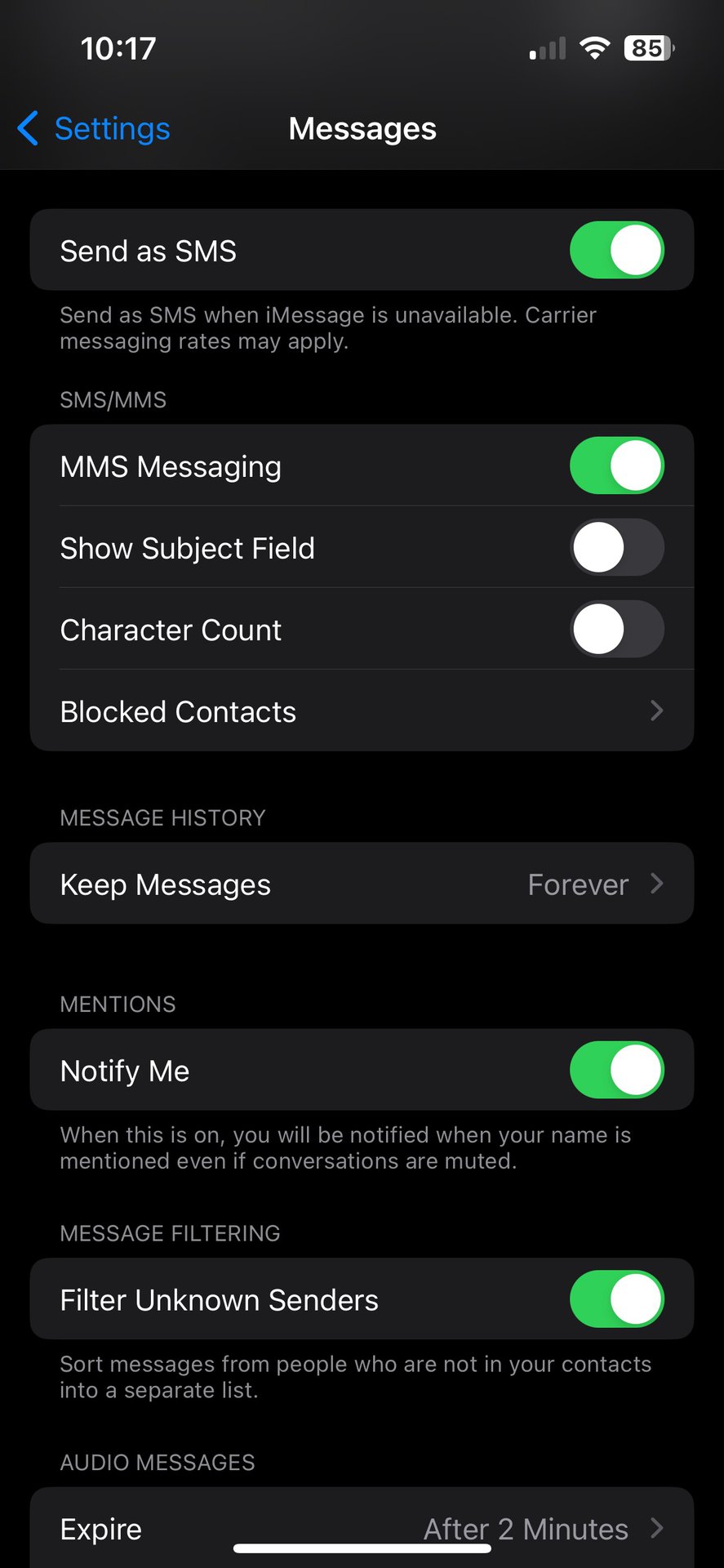
Task: Go back to Settings
Action: (x=94, y=129)
